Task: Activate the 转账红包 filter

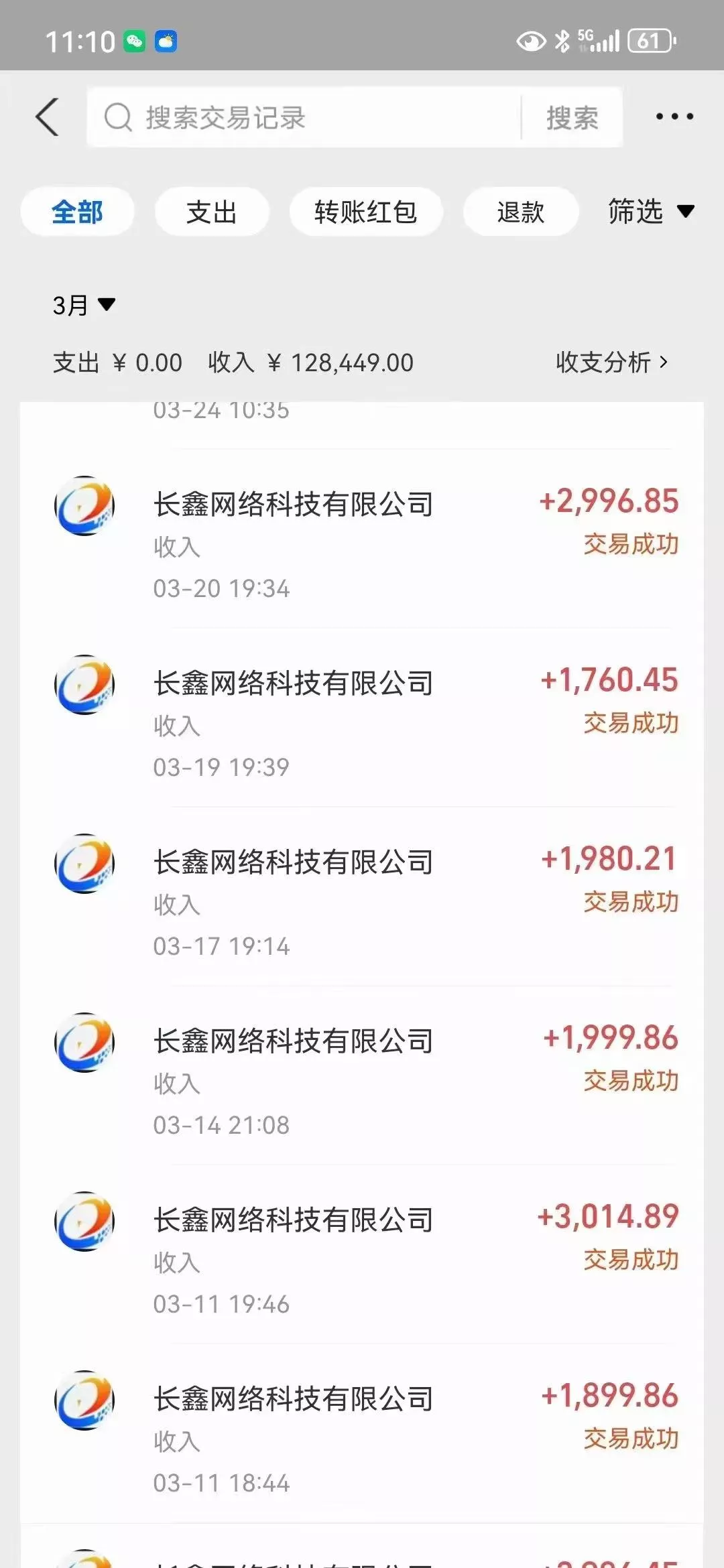Action: pos(365,211)
